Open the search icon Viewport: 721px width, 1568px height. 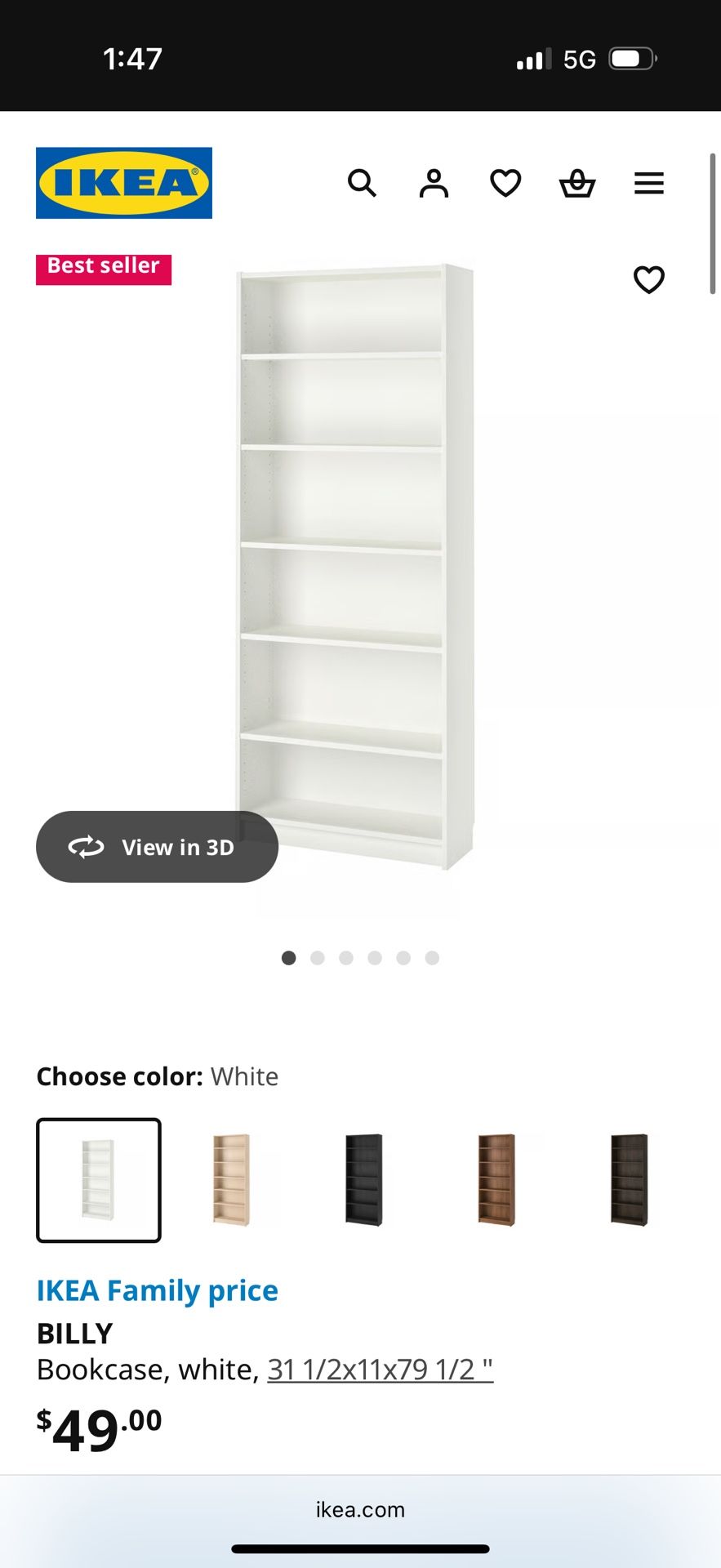point(363,183)
